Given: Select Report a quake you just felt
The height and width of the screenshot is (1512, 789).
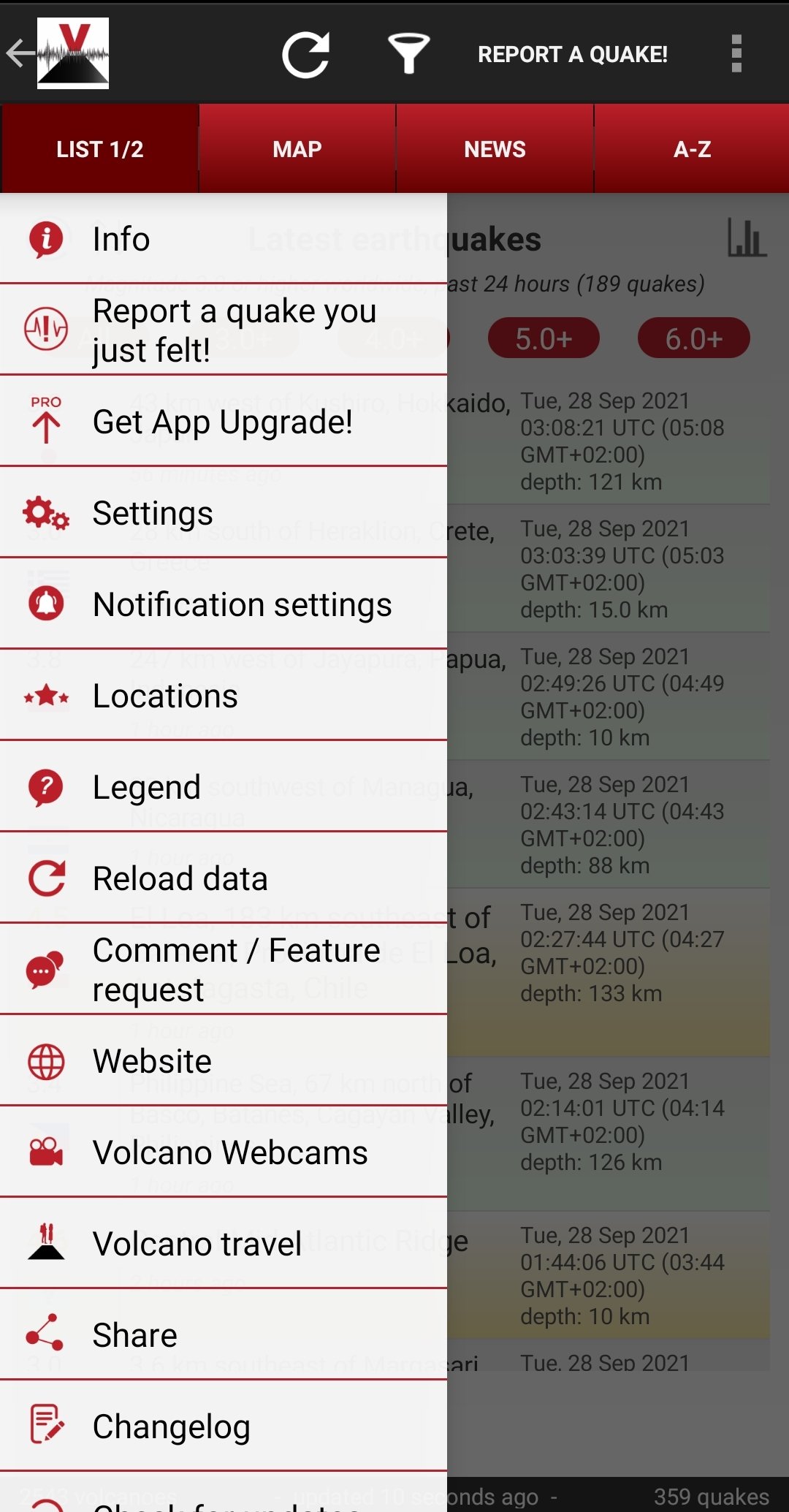Looking at the screenshot, I should pos(224,330).
